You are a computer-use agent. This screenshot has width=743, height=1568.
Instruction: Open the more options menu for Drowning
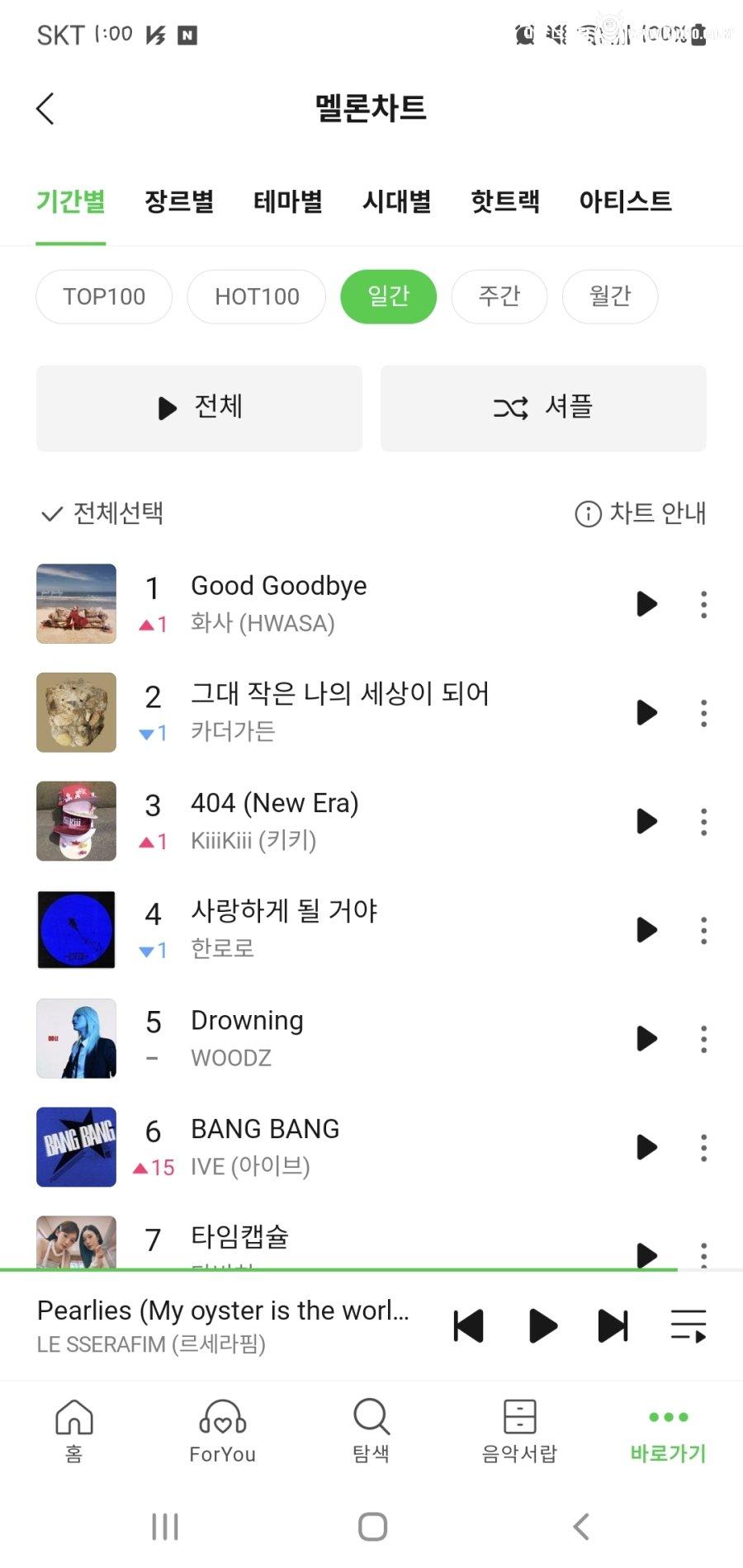pos(703,1038)
